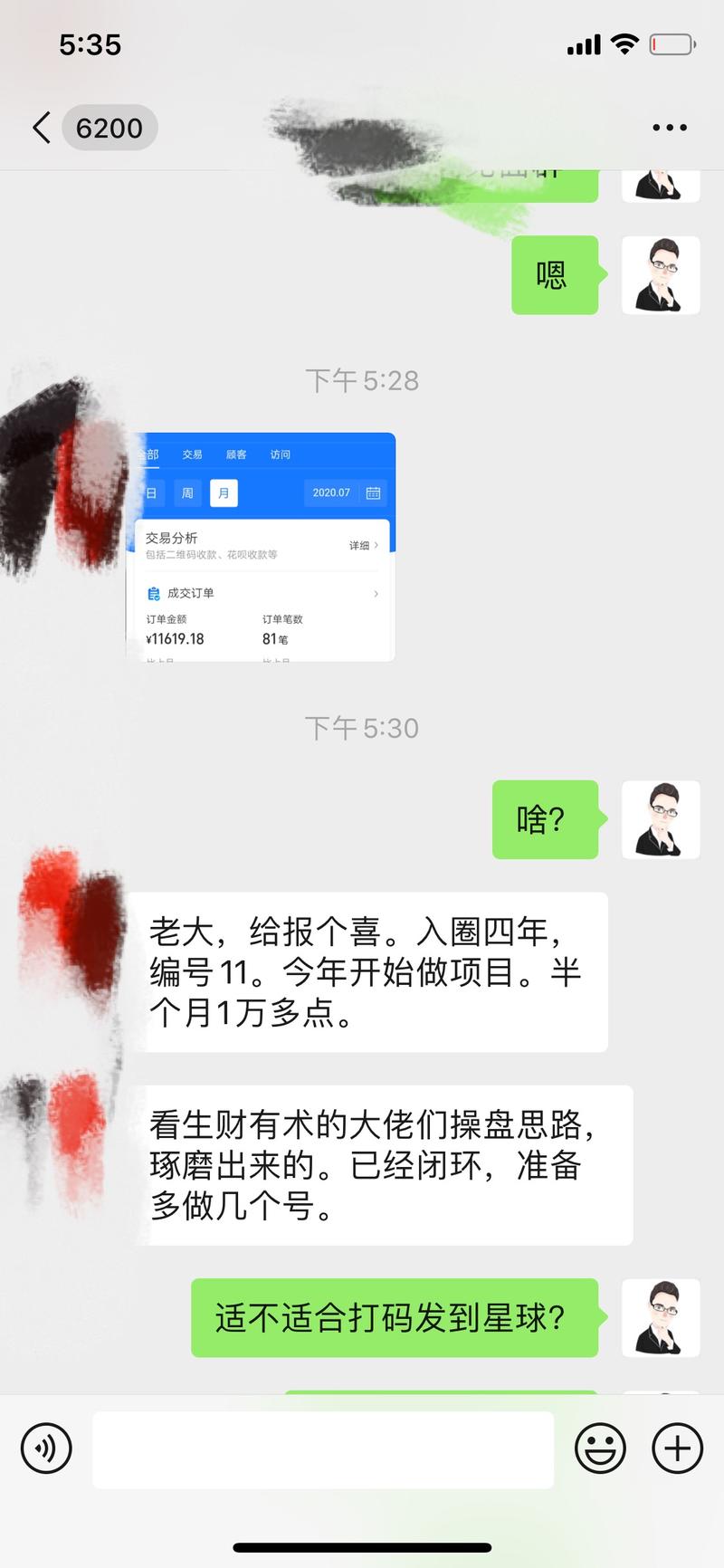Tap the calendar icon beside 2020.07
The width and height of the screenshot is (724, 1568).
pos(373,492)
